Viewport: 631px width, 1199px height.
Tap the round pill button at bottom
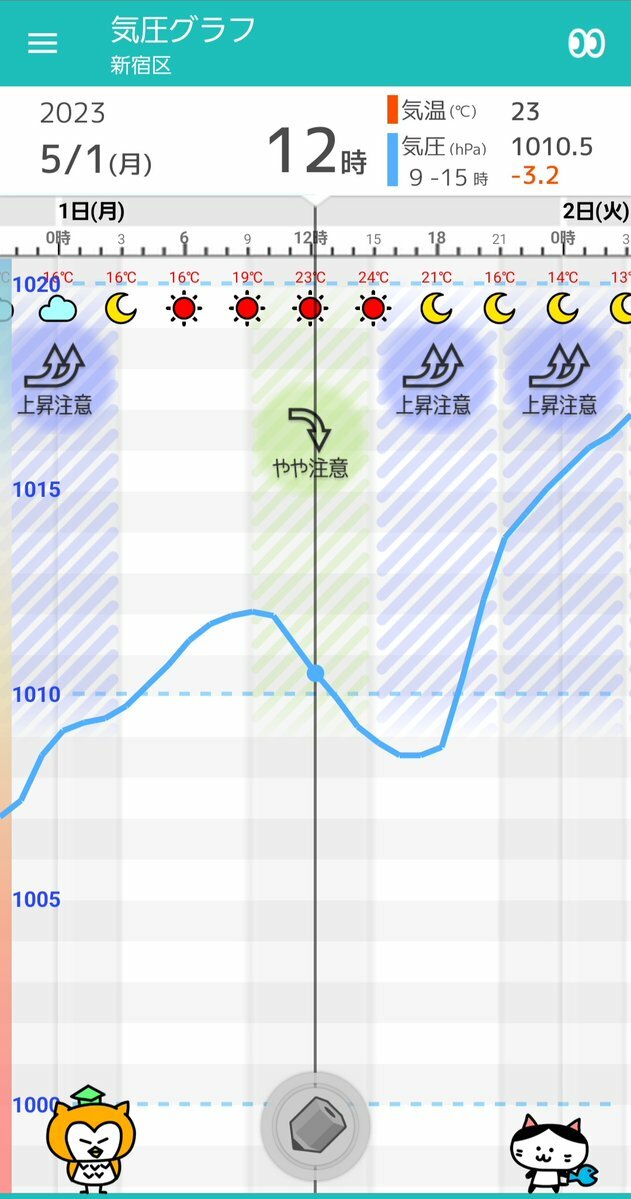316,1126
